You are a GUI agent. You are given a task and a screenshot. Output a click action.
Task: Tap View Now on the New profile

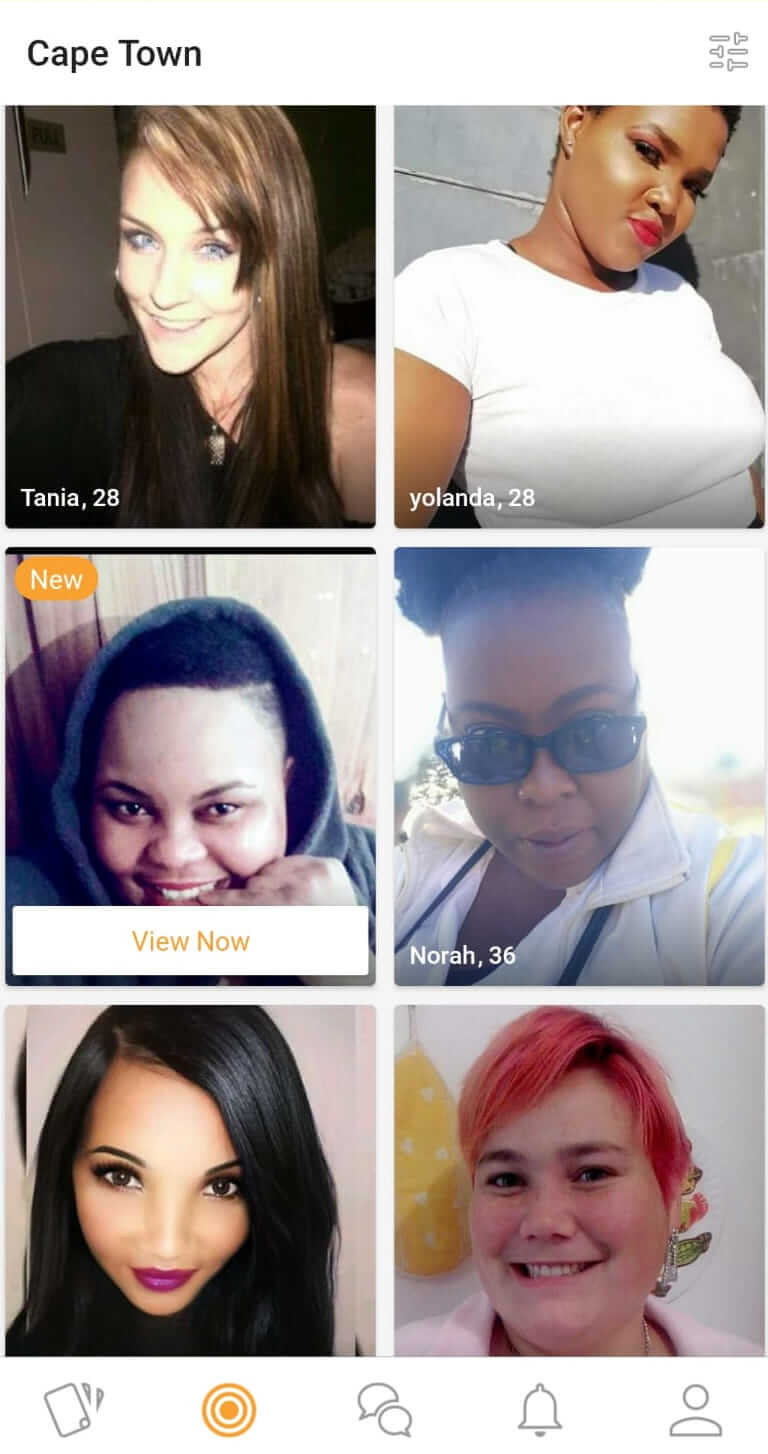[x=190, y=941]
